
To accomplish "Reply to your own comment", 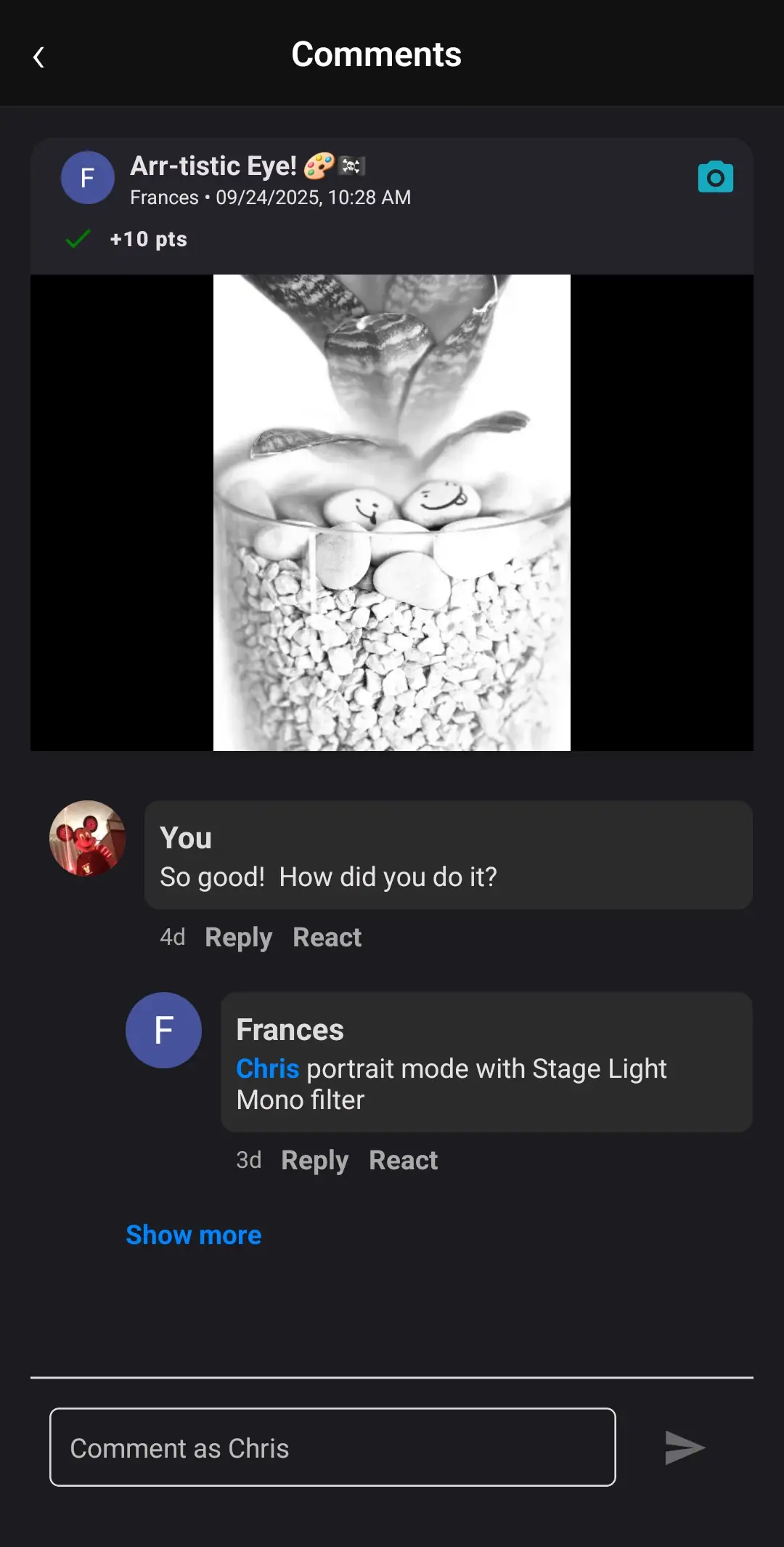I will 238,938.
